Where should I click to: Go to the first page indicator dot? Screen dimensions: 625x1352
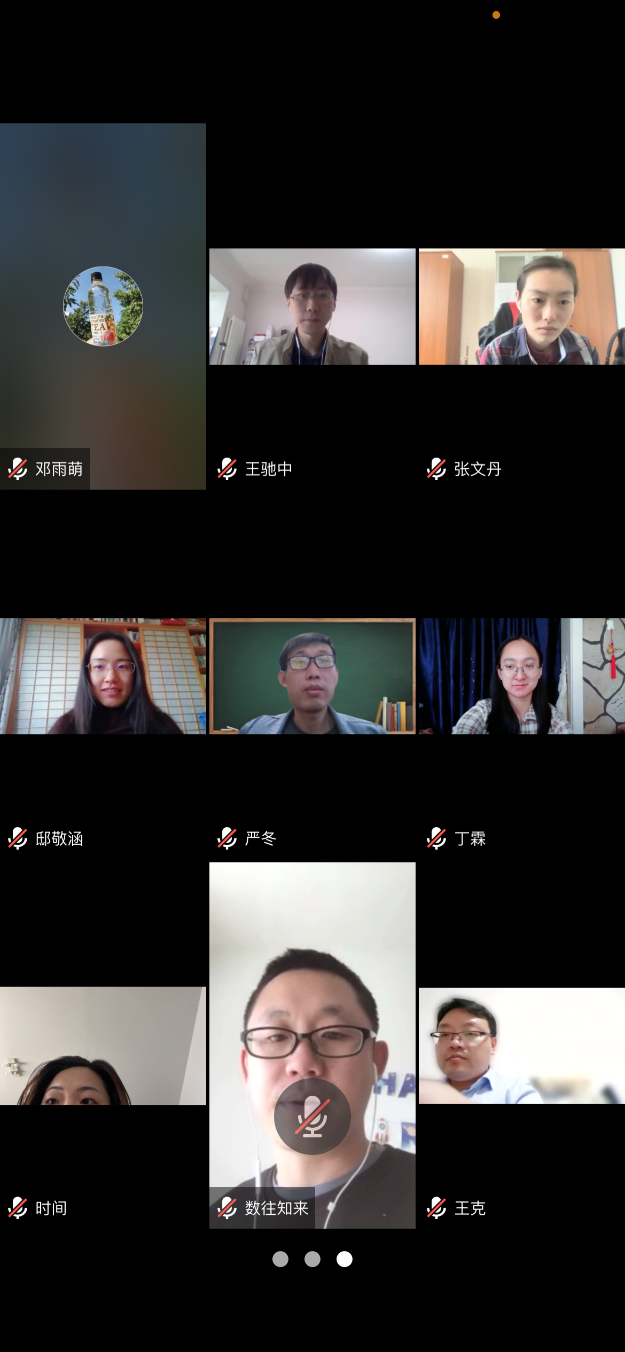280,1259
